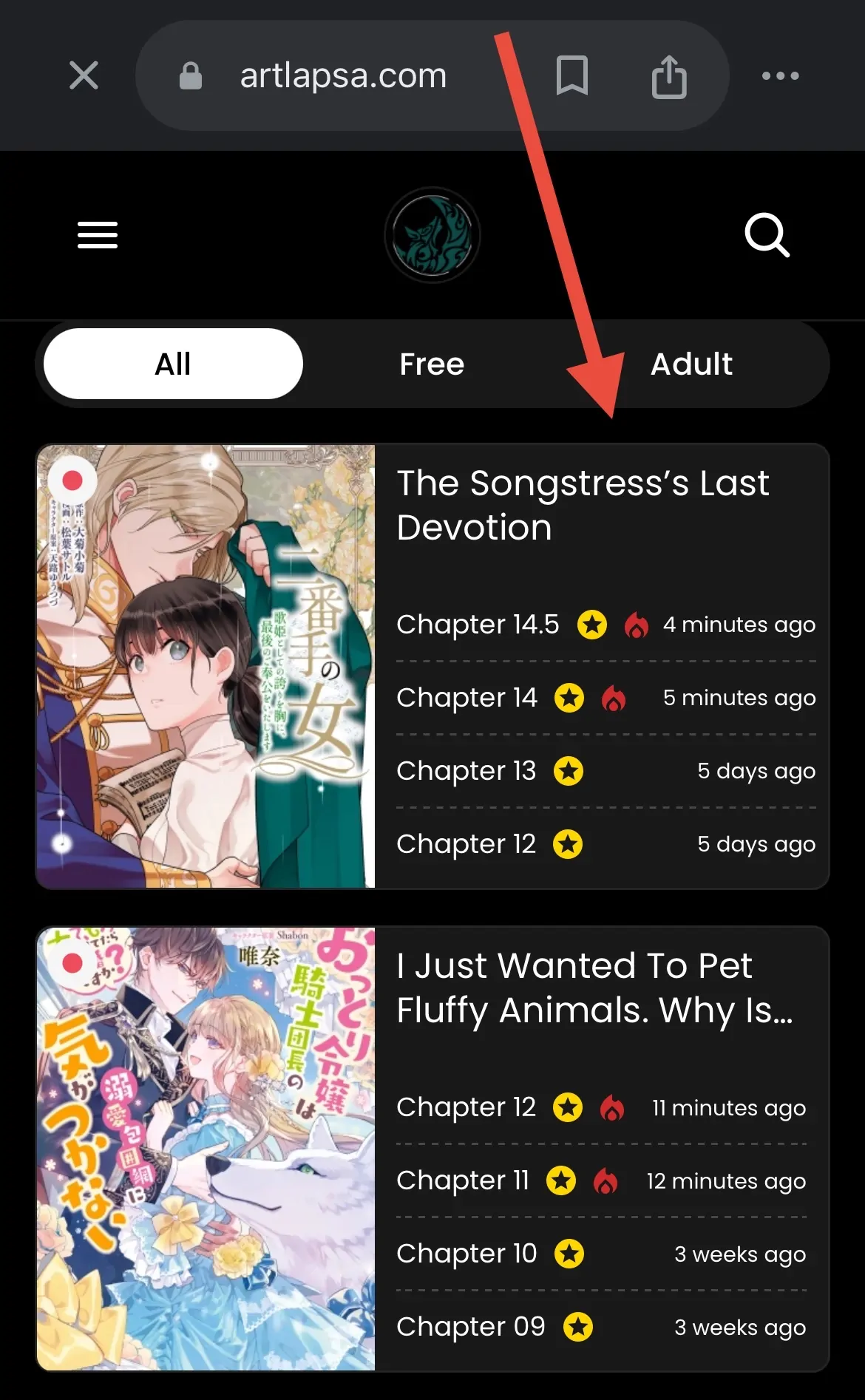The width and height of the screenshot is (865, 1400).
Task: Open Chapter 10 of Fluffy Animals series
Action: [x=467, y=1254]
